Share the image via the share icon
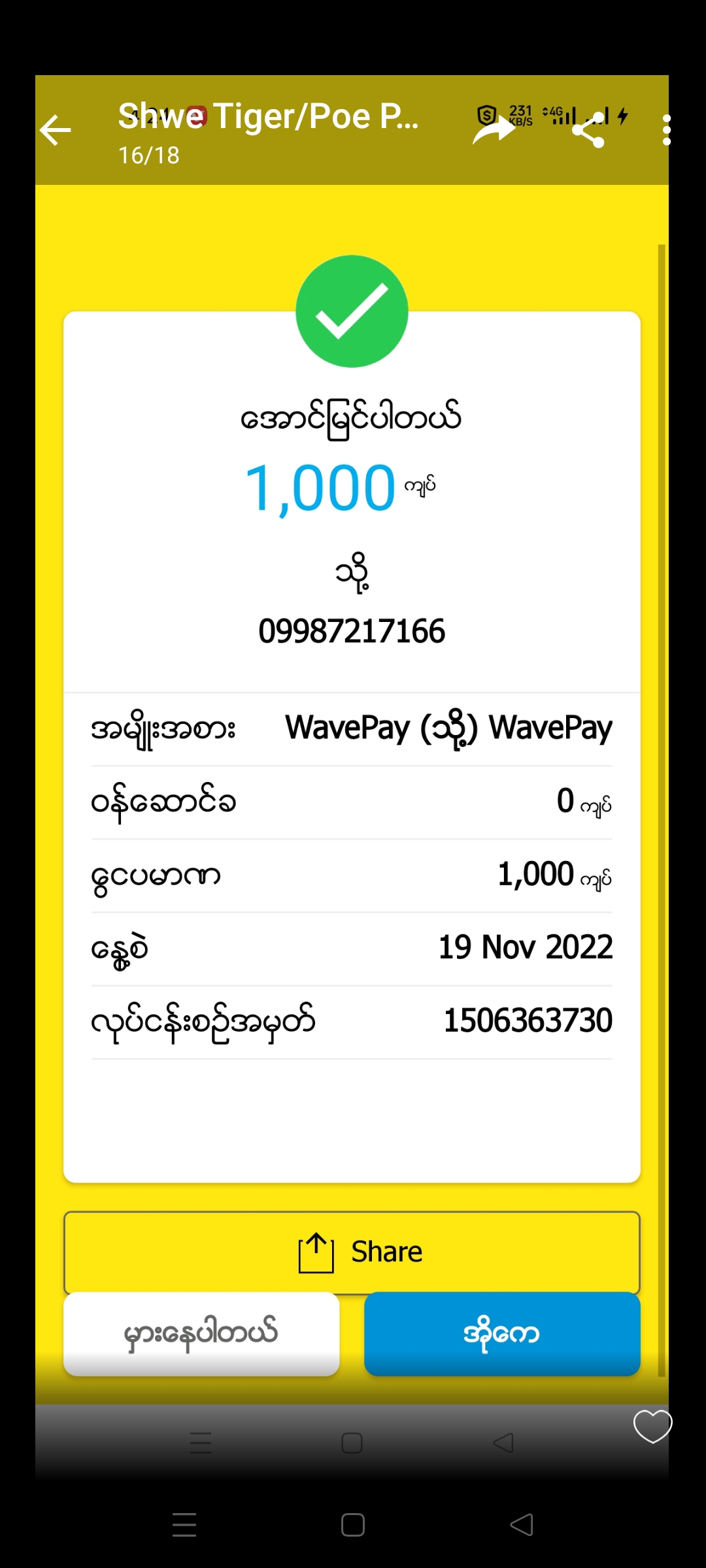The image size is (706, 1568). coord(588,130)
